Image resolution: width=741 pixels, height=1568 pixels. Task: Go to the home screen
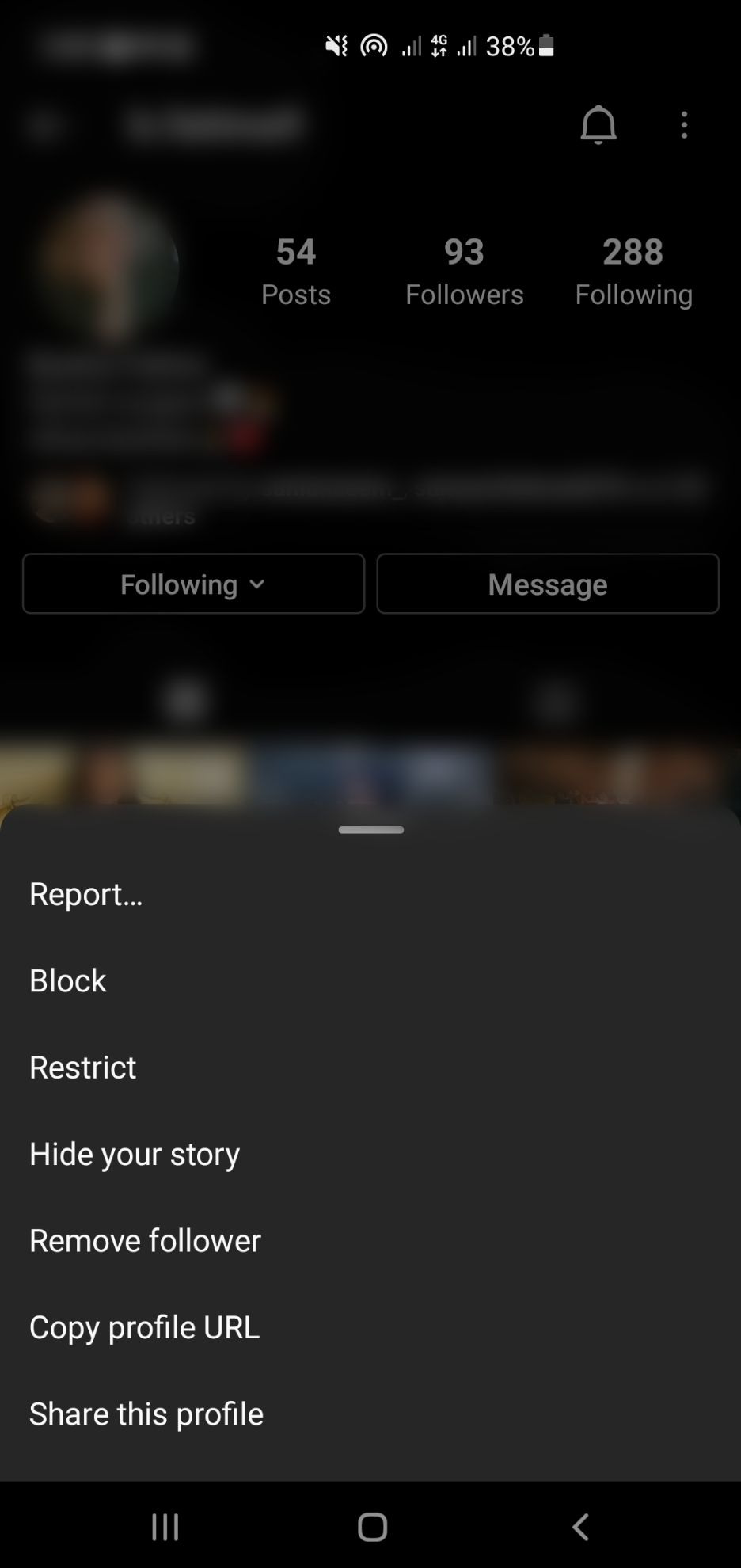[x=372, y=1526]
